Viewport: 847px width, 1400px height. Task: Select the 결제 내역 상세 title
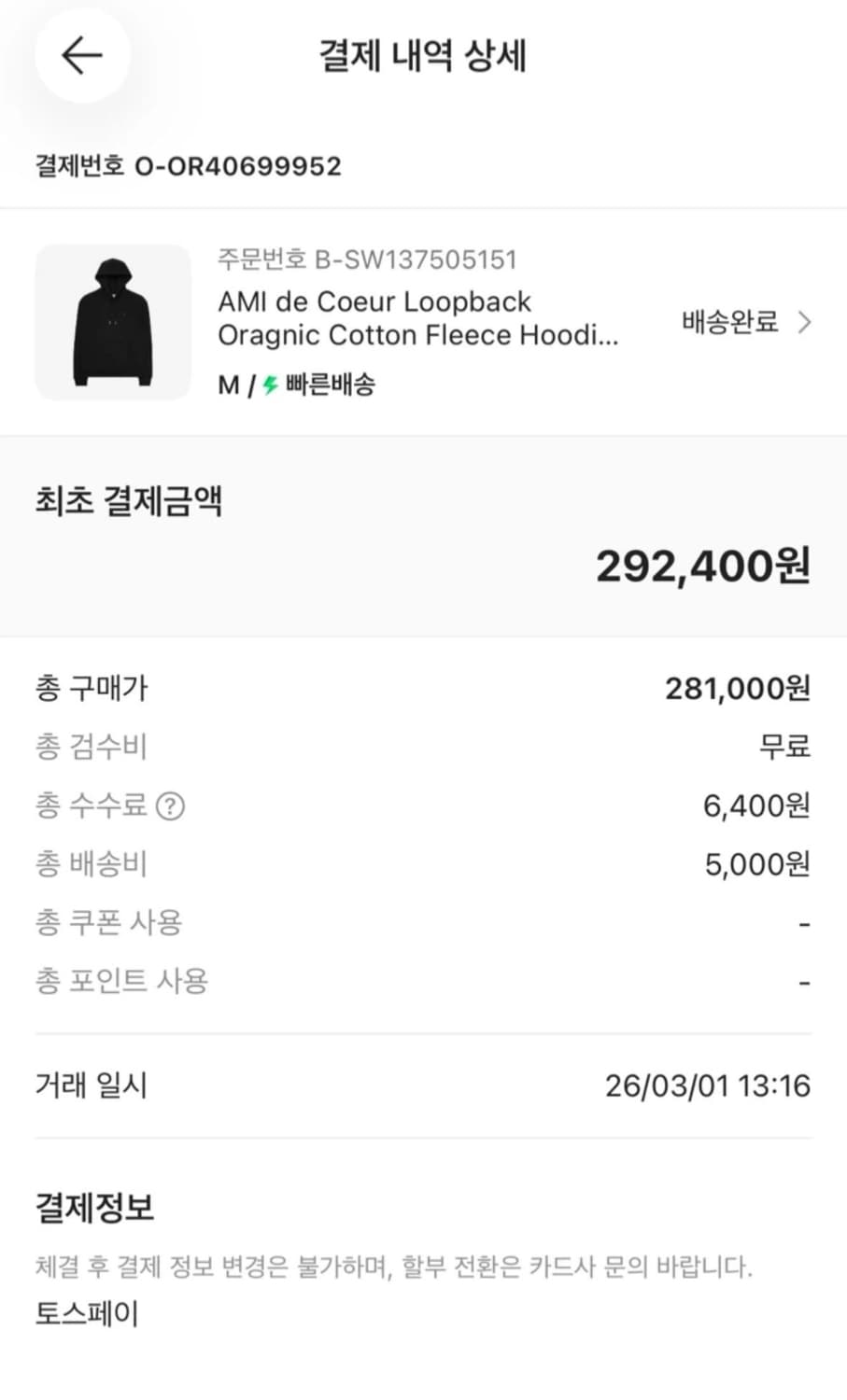(423, 56)
